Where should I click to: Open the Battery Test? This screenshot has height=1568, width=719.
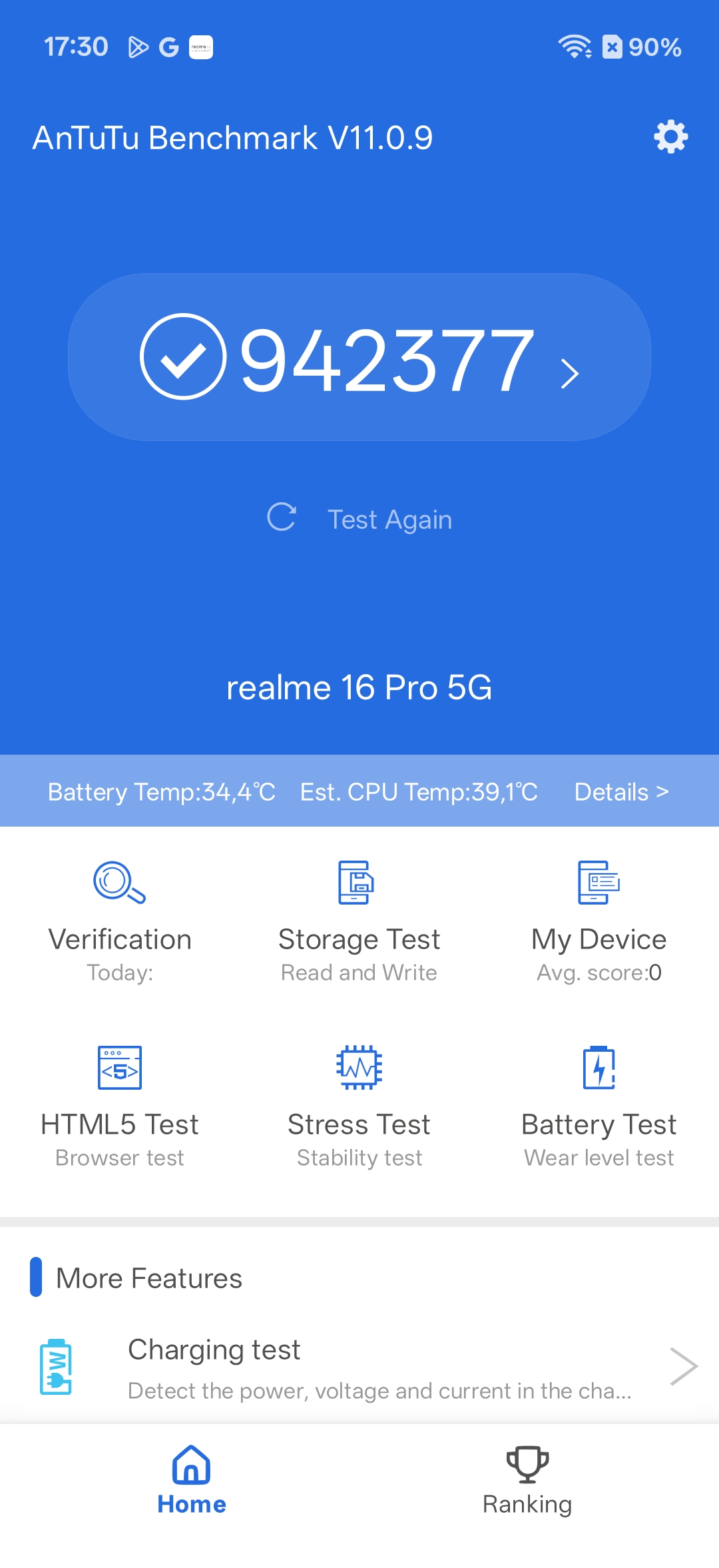(599, 1106)
